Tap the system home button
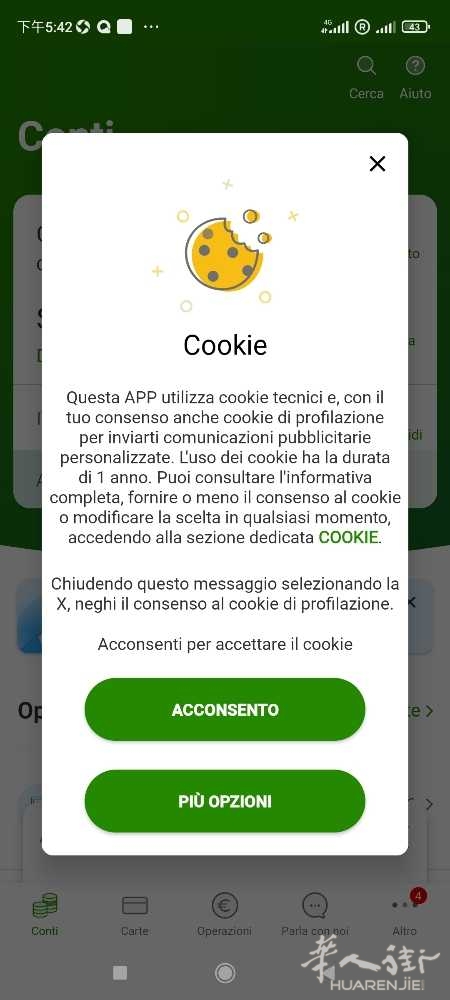 [x=225, y=973]
